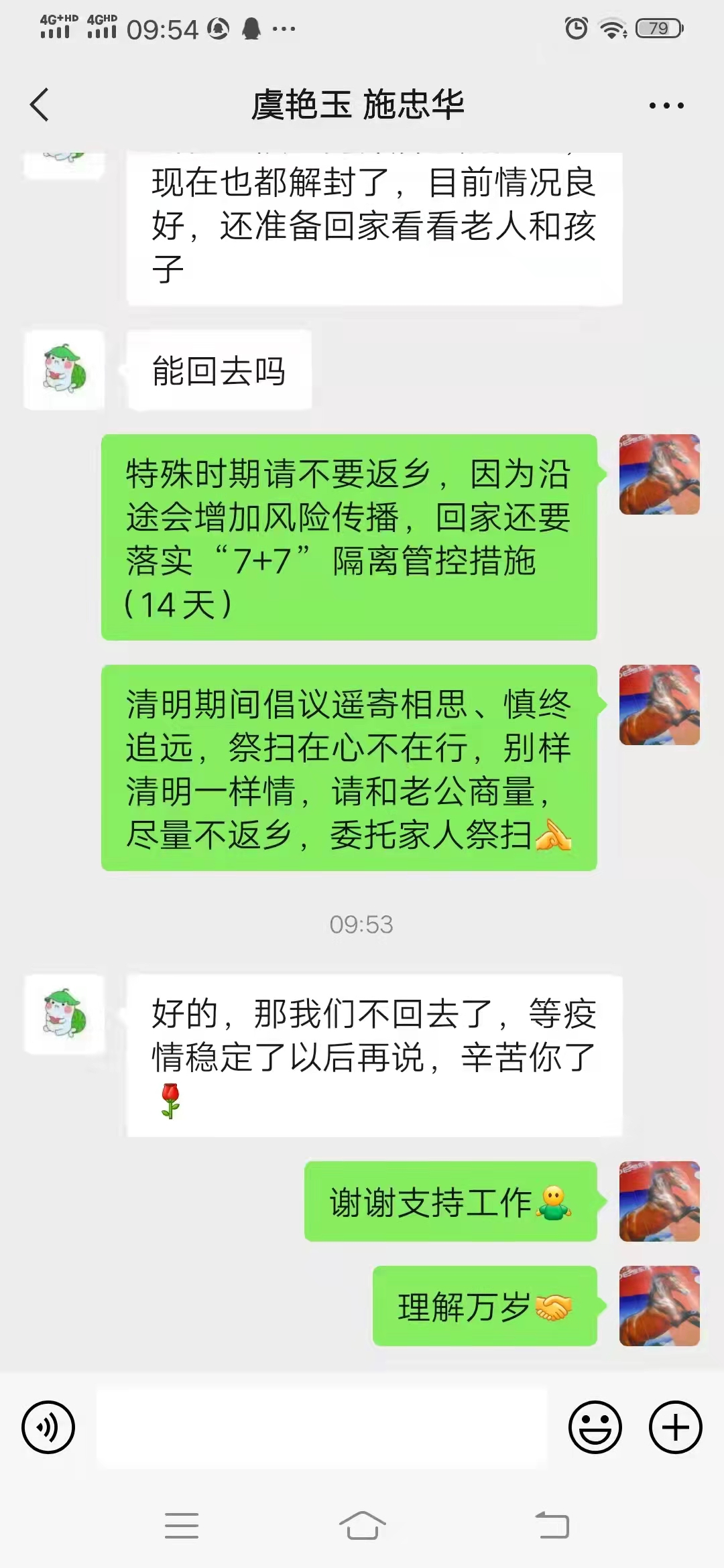Return to chat list via back arrow
Image resolution: width=724 pixels, height=1568 pixels.
[40, 105]
